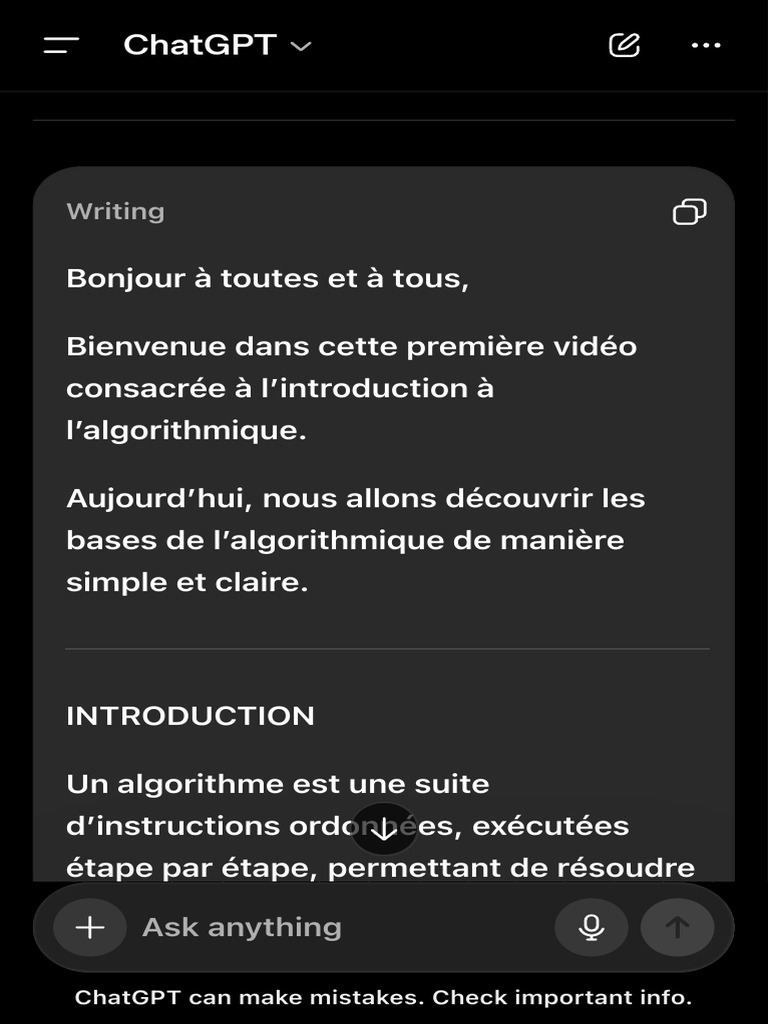Open the three-dot overflow menu

click(706, 45)
